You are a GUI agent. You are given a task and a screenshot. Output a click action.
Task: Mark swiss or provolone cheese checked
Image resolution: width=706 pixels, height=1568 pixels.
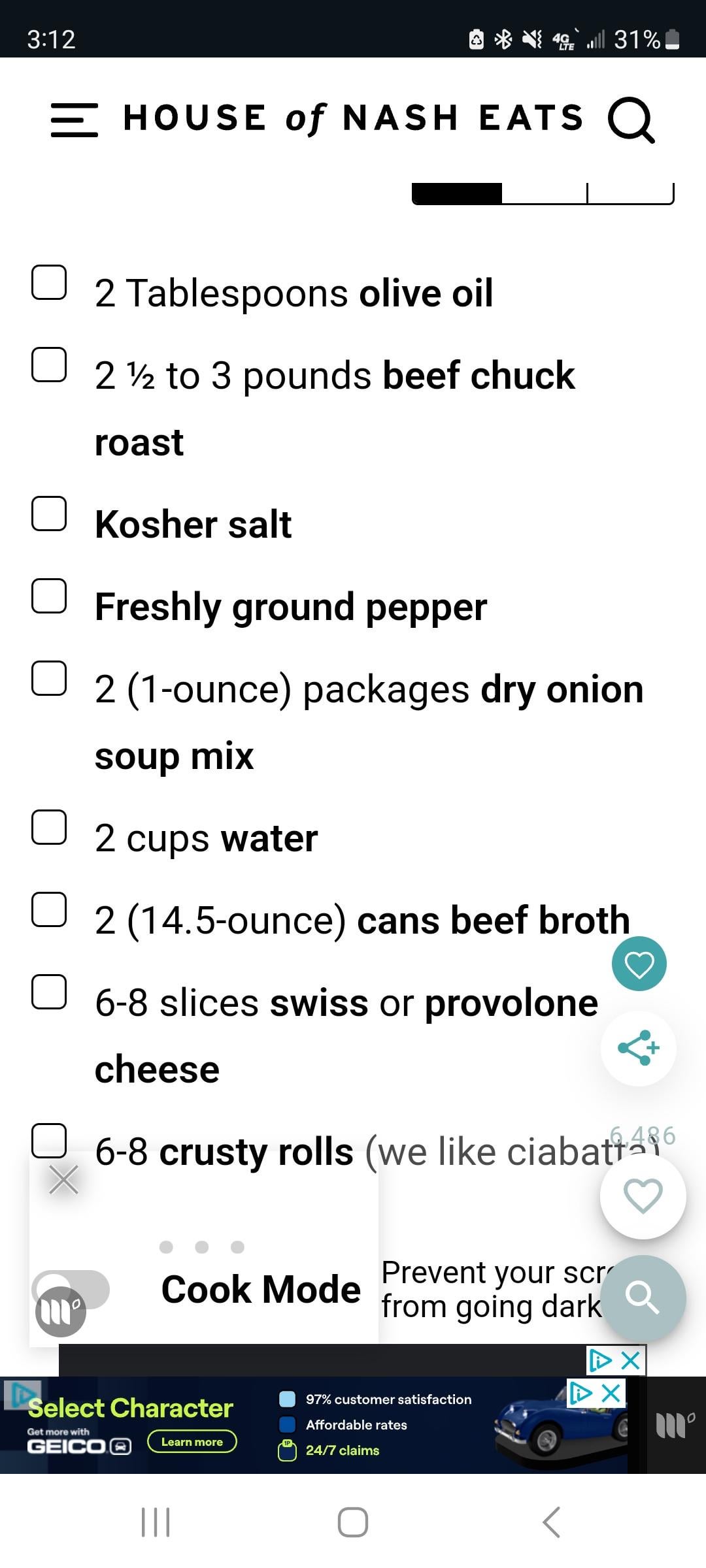[x=49, y=992]
